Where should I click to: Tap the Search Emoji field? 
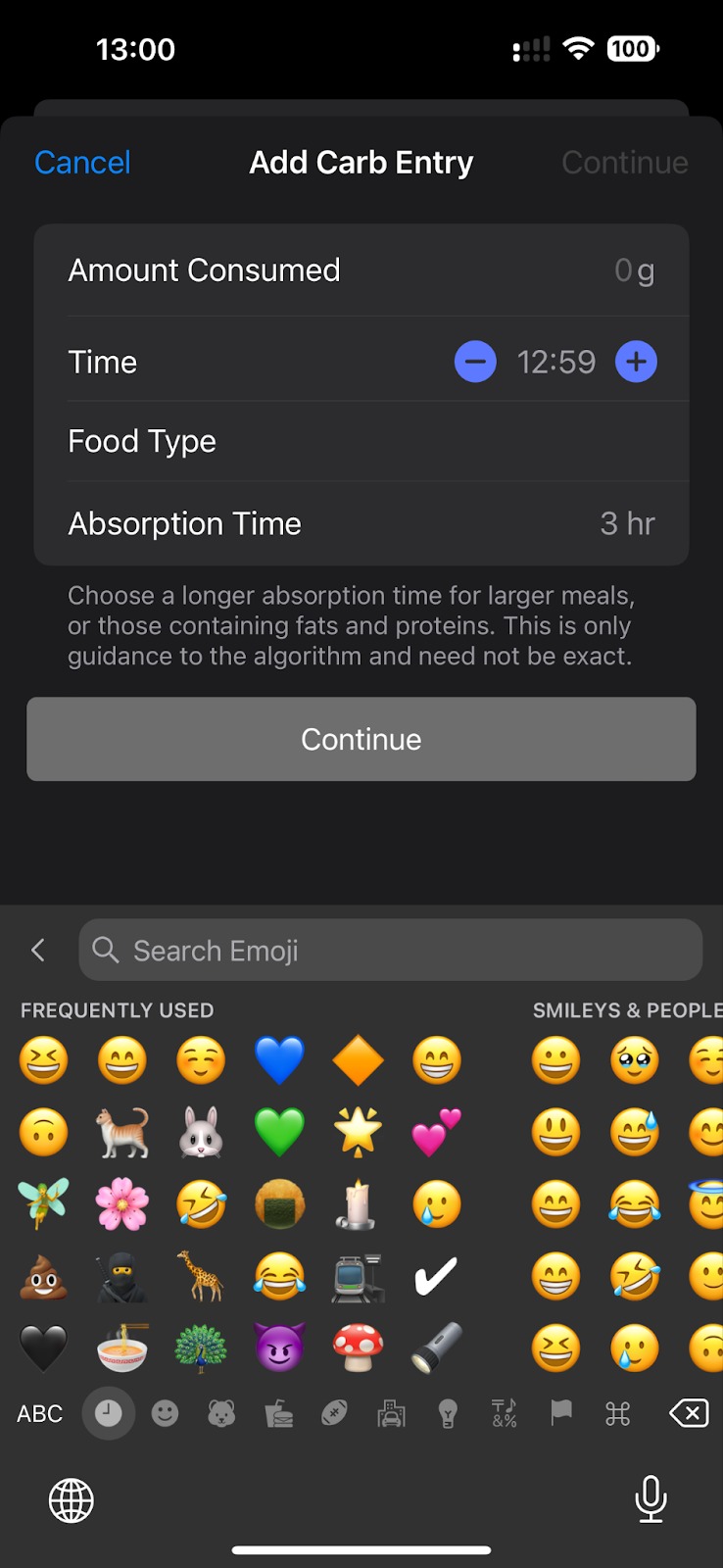[390, 950]
